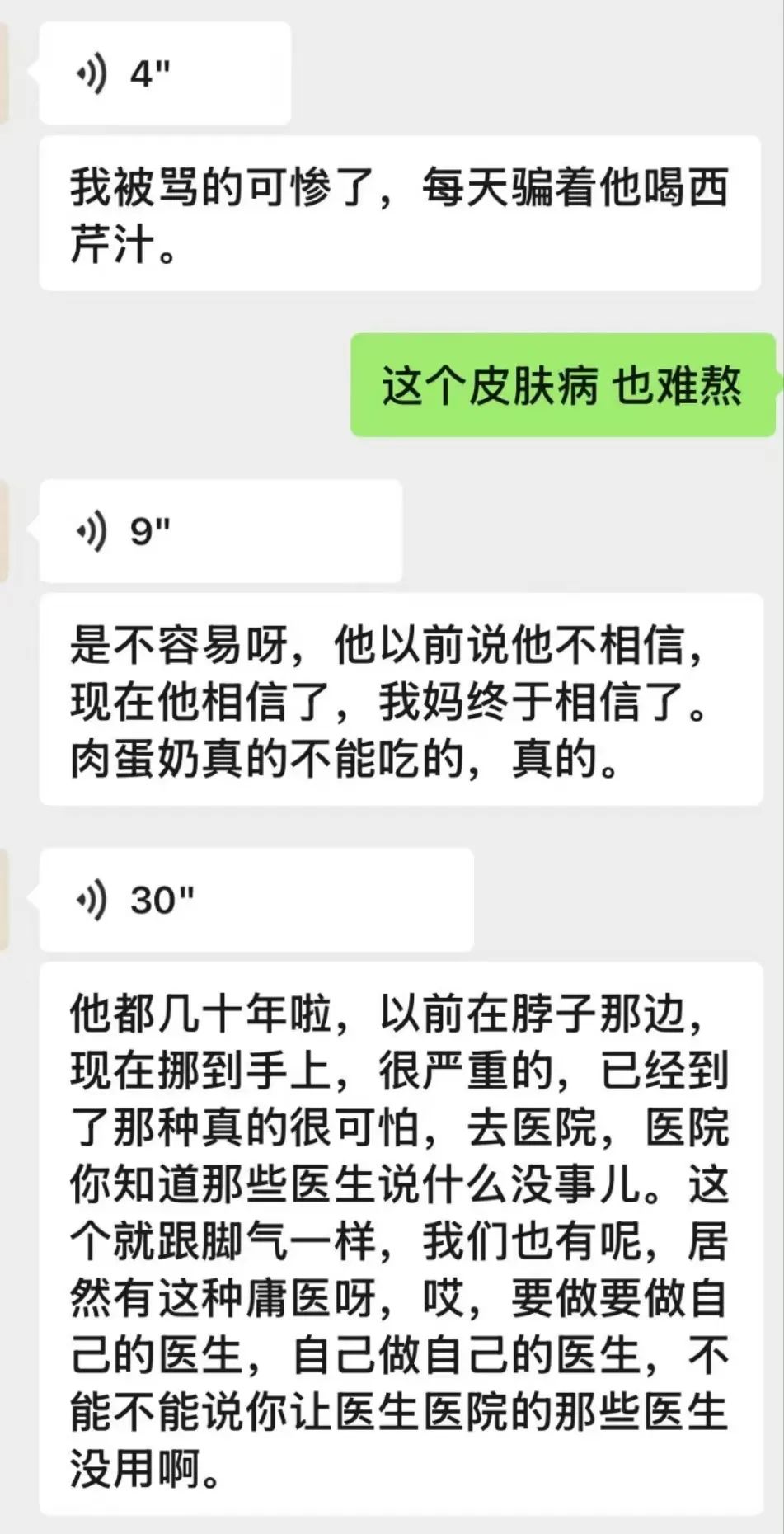Play the 9-second voice message

pyautogui.click(x=220, y=531)
